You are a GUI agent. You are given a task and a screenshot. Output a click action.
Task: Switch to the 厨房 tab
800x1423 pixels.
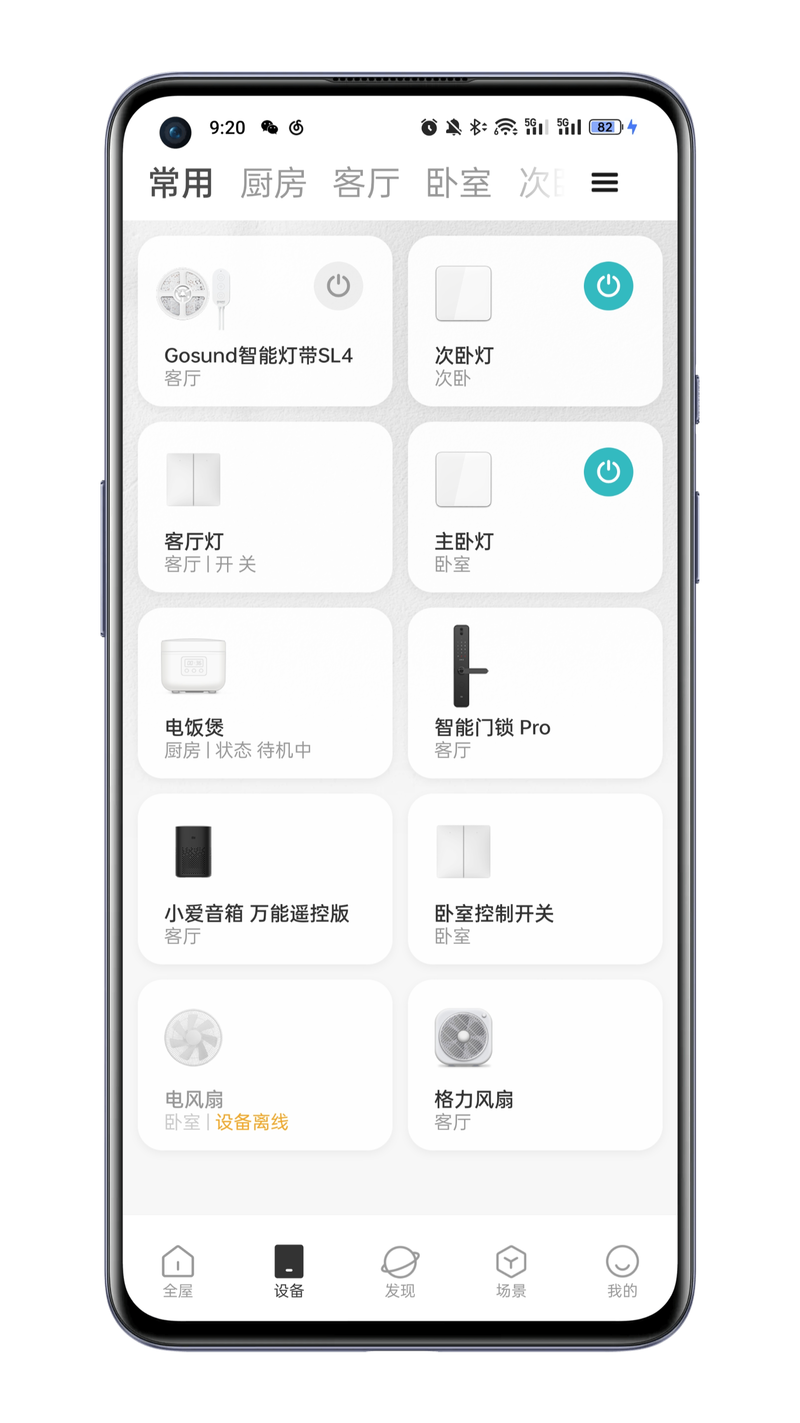273,183
